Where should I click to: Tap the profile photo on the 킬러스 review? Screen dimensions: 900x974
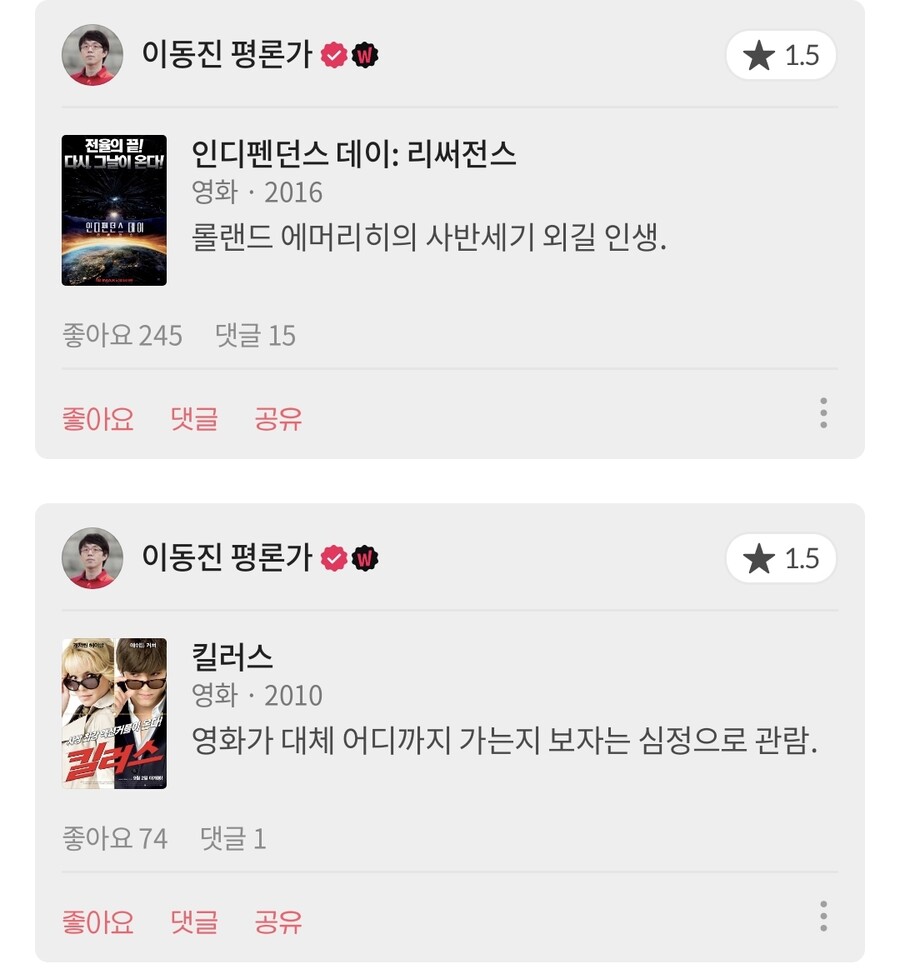click(x=93, y=558)
